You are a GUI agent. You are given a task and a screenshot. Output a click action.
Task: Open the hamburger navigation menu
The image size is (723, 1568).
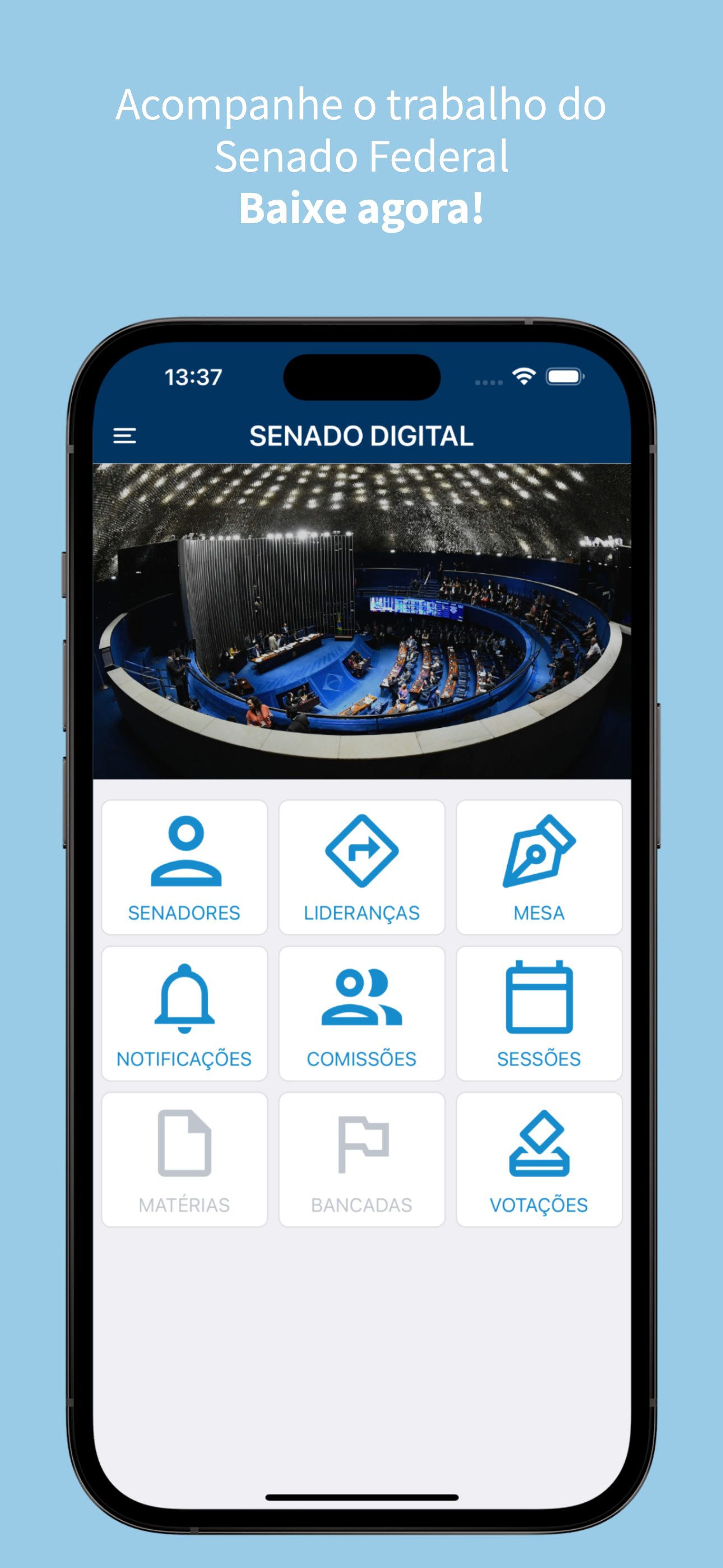coord(126,436)
